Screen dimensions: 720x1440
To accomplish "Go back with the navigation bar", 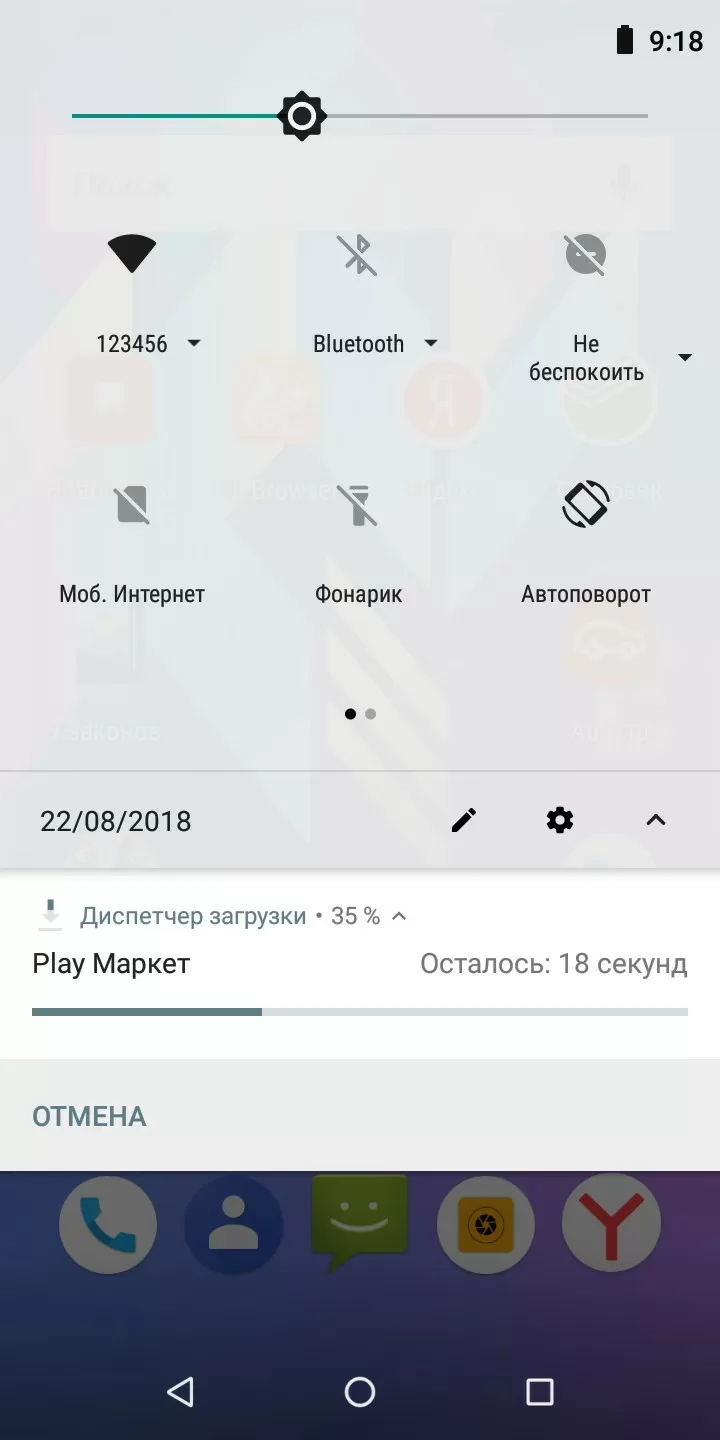I will tap(180, 1392).
